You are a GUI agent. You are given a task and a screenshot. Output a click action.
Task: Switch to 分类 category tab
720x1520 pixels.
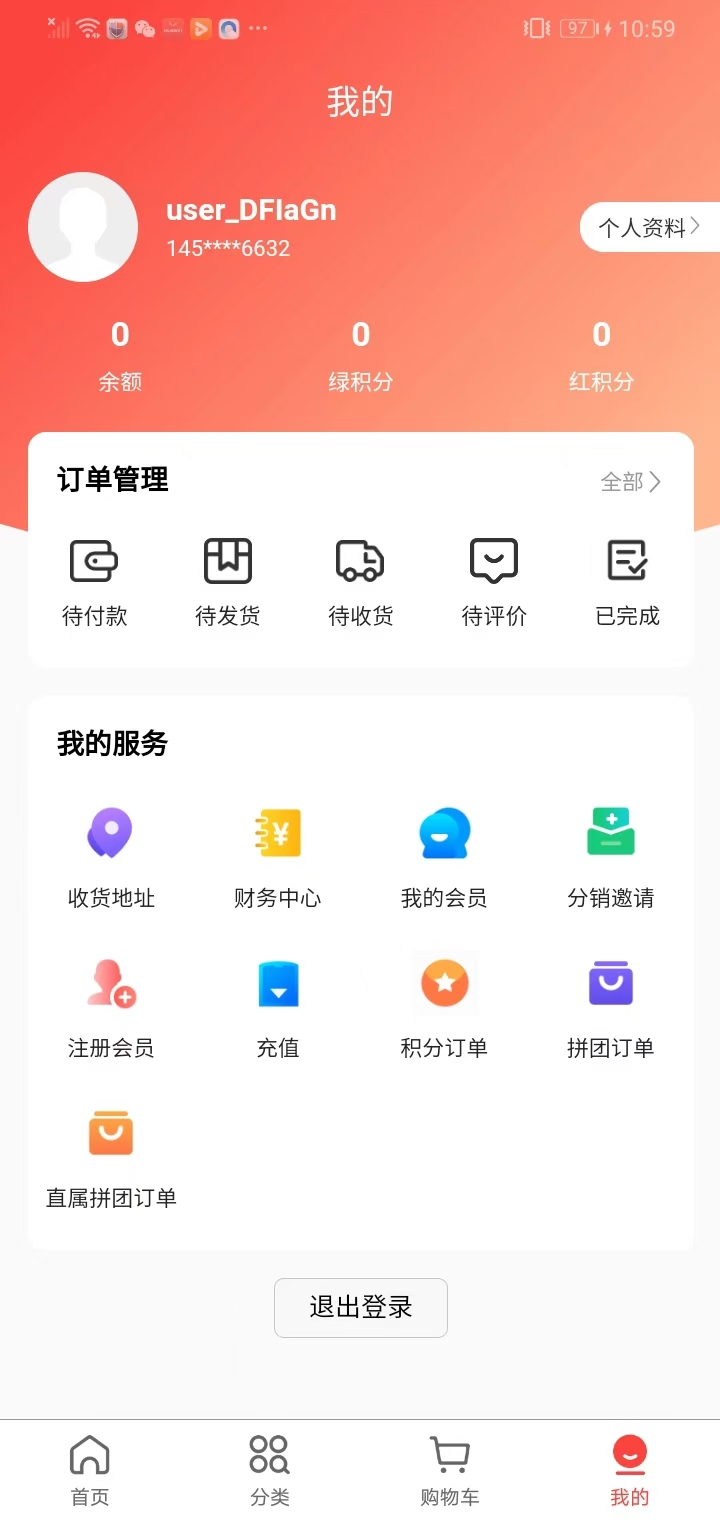pyautogui.click(x=268, y=1468)
